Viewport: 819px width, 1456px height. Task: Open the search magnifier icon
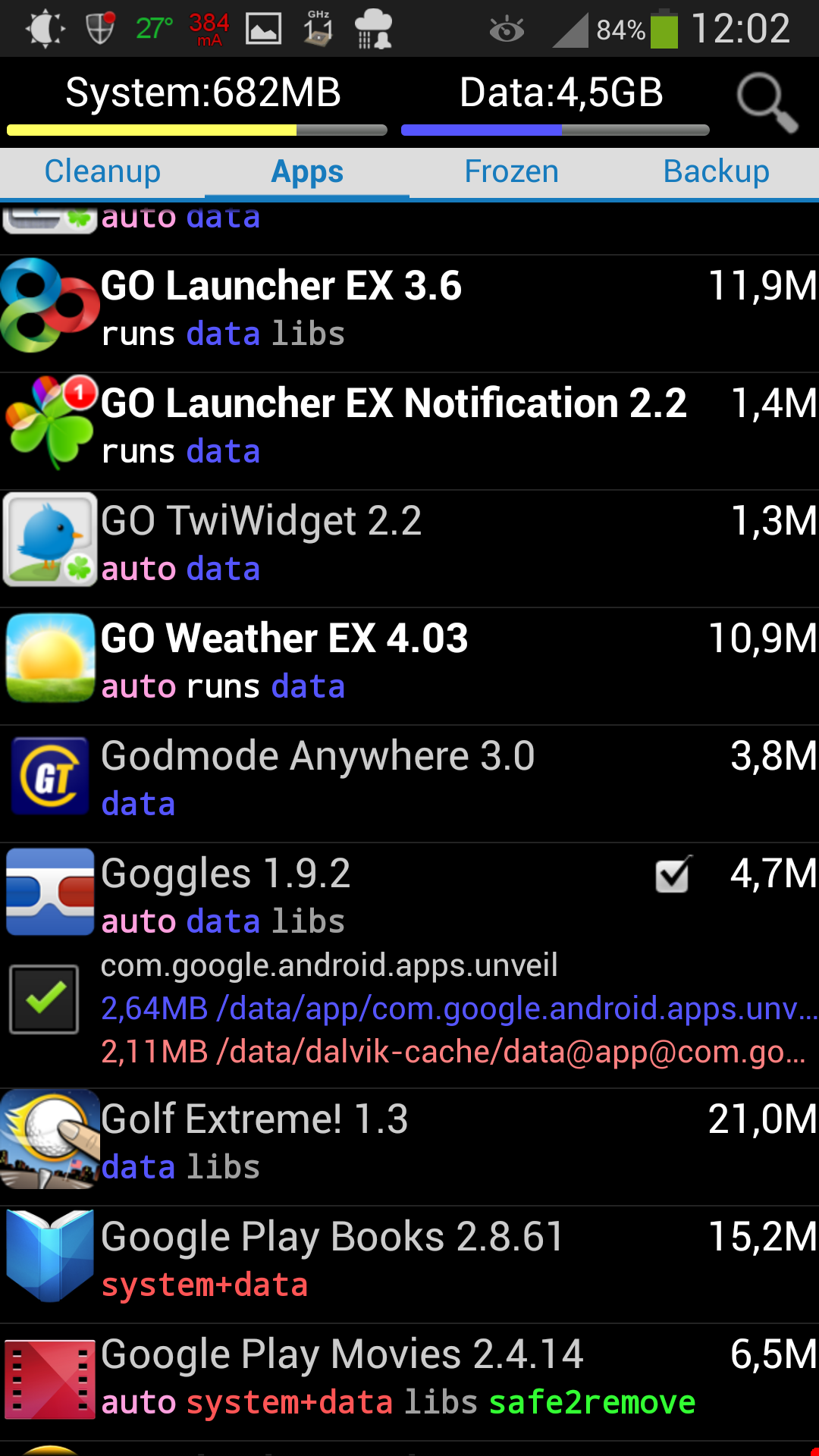coord(767,102)
